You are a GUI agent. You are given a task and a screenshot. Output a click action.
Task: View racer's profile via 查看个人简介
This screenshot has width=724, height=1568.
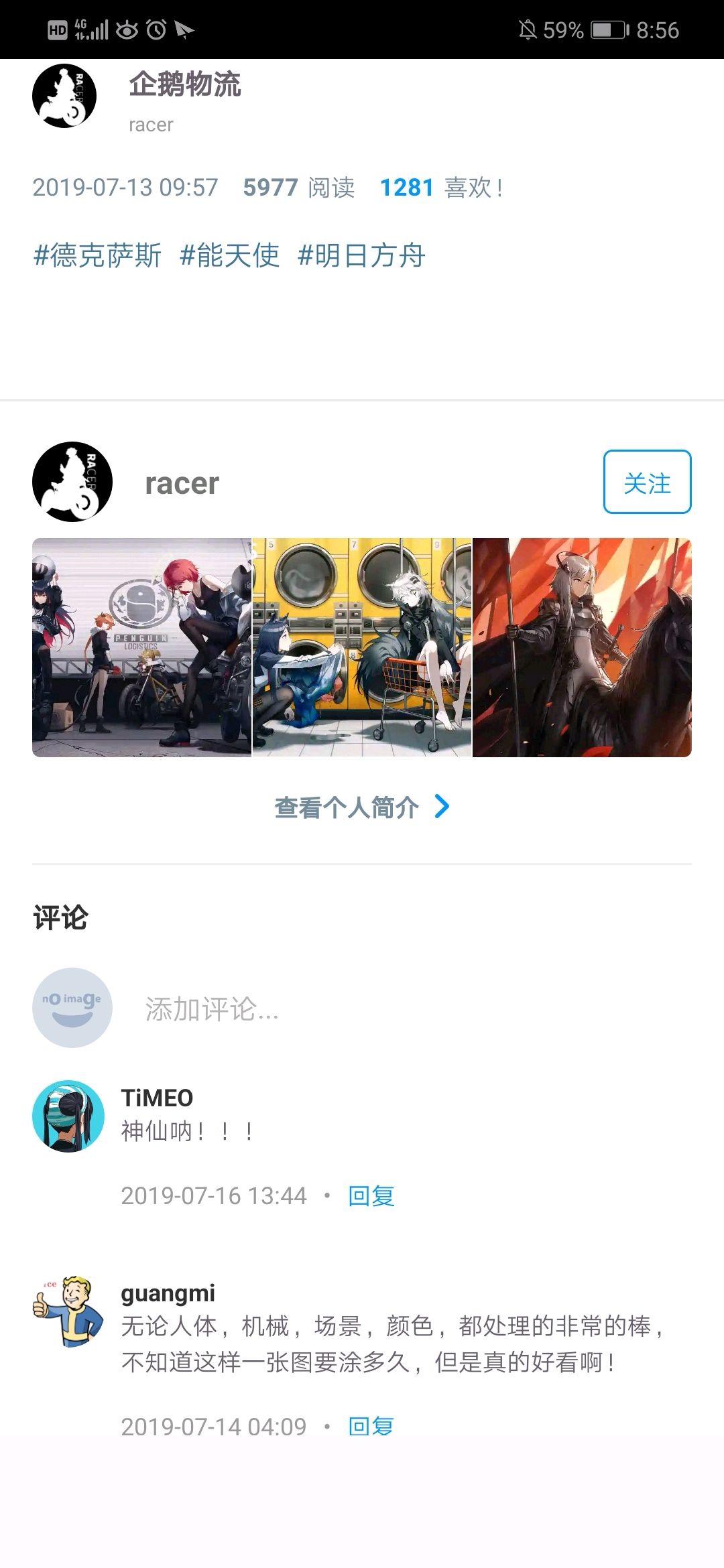[362, 807]
